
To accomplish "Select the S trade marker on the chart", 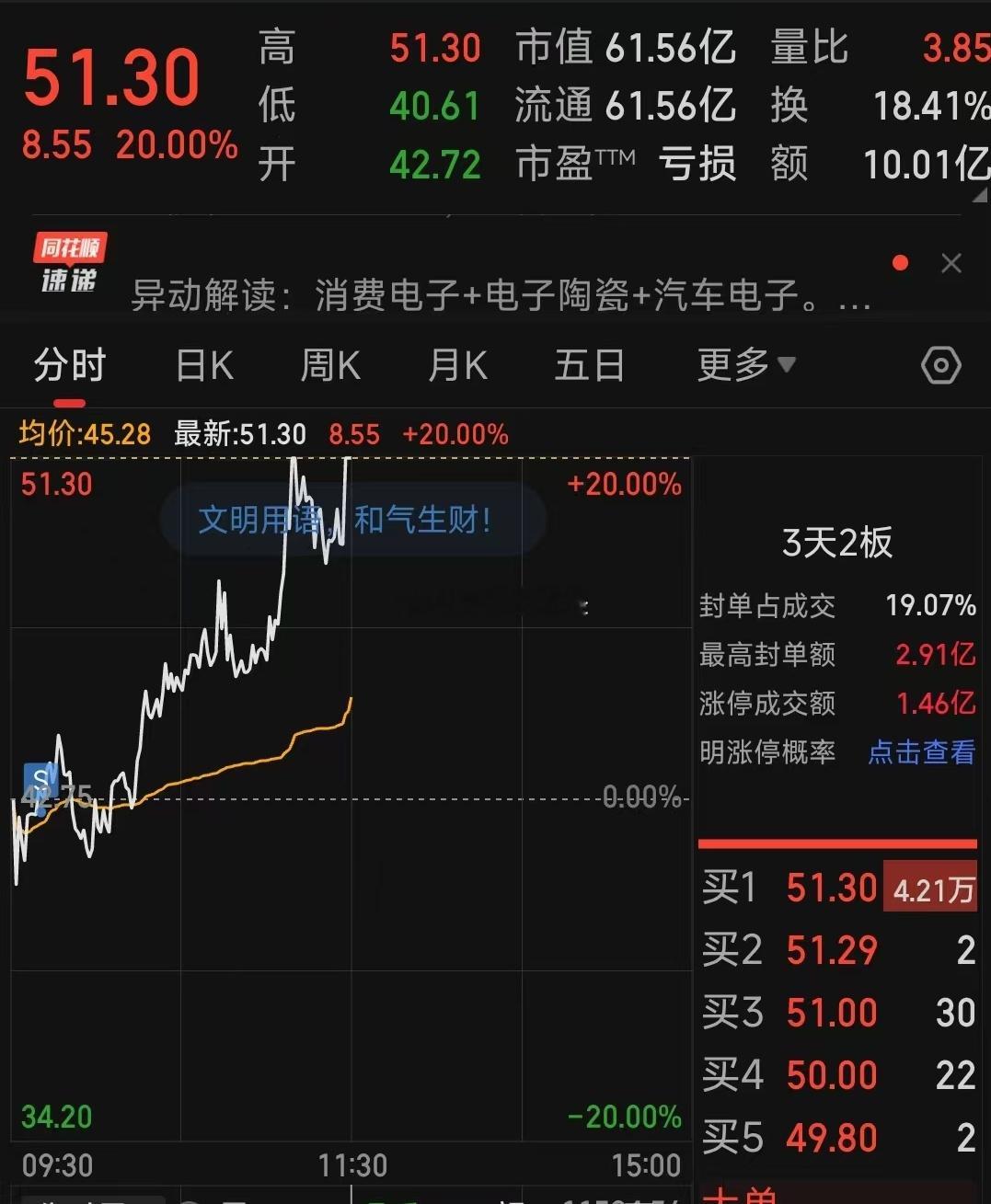I will [x=40, y=783].
